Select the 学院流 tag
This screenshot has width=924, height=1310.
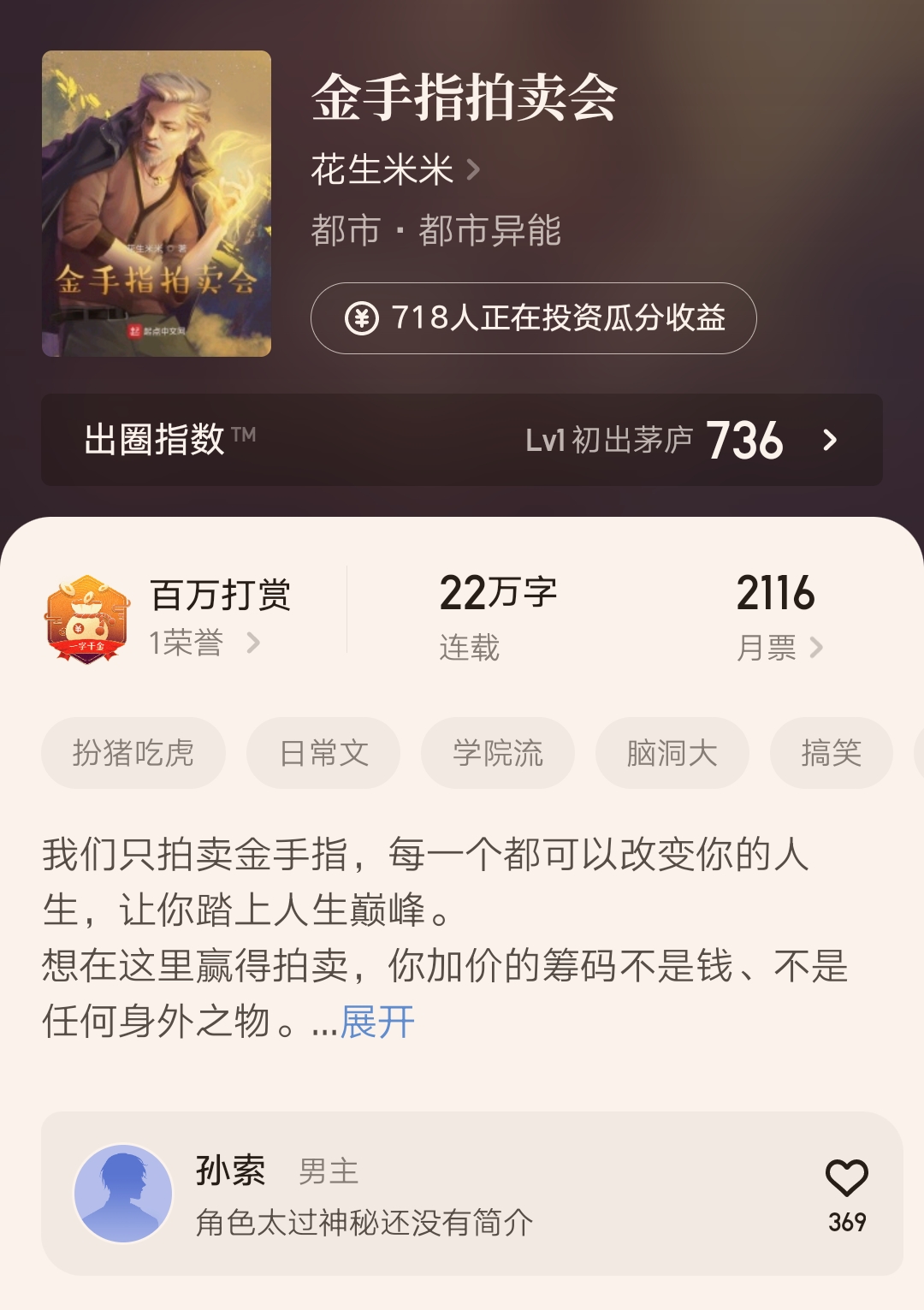tap(499, 751)
